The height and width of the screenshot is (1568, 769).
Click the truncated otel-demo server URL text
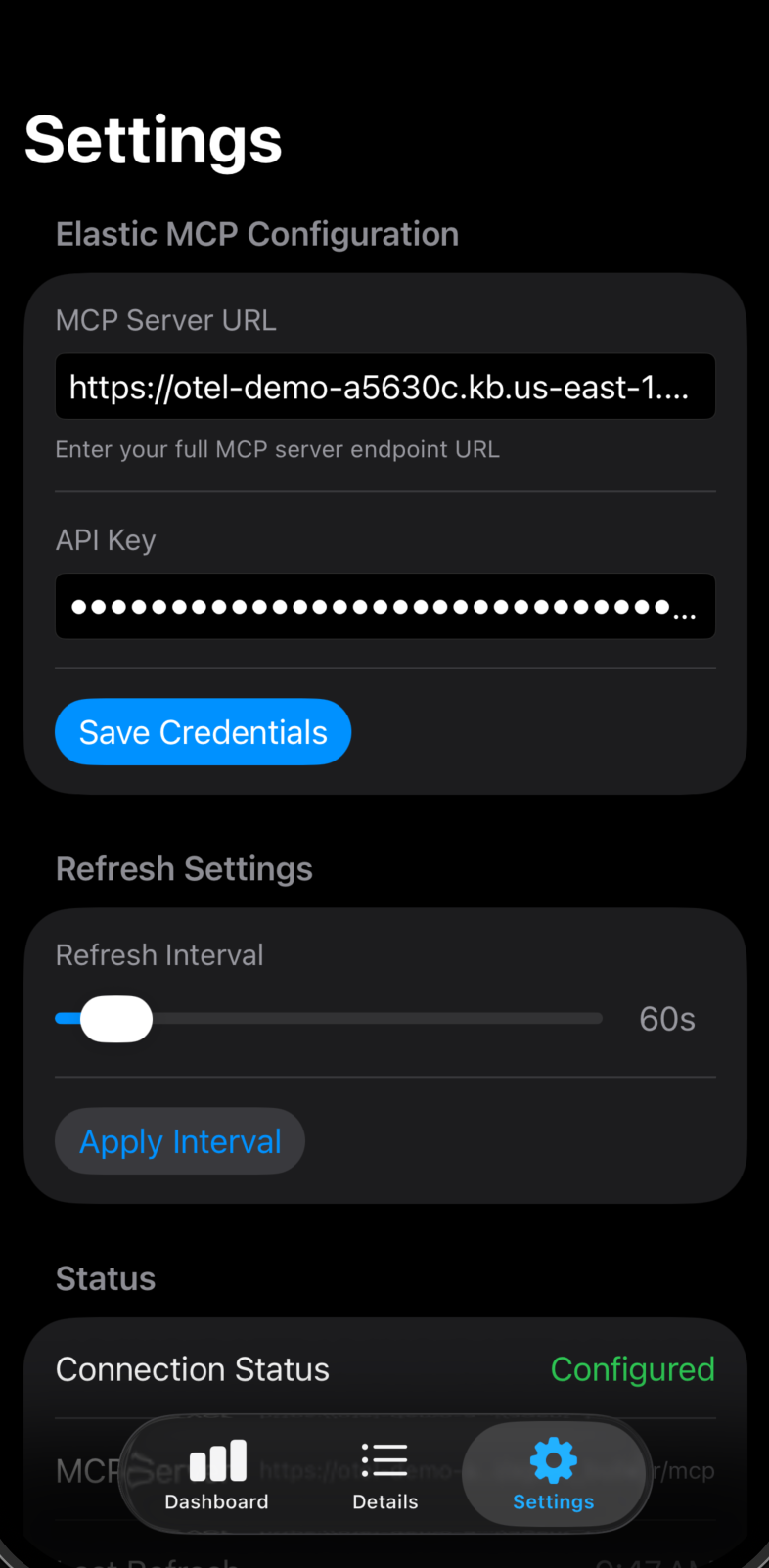click(x=384, y=386)
